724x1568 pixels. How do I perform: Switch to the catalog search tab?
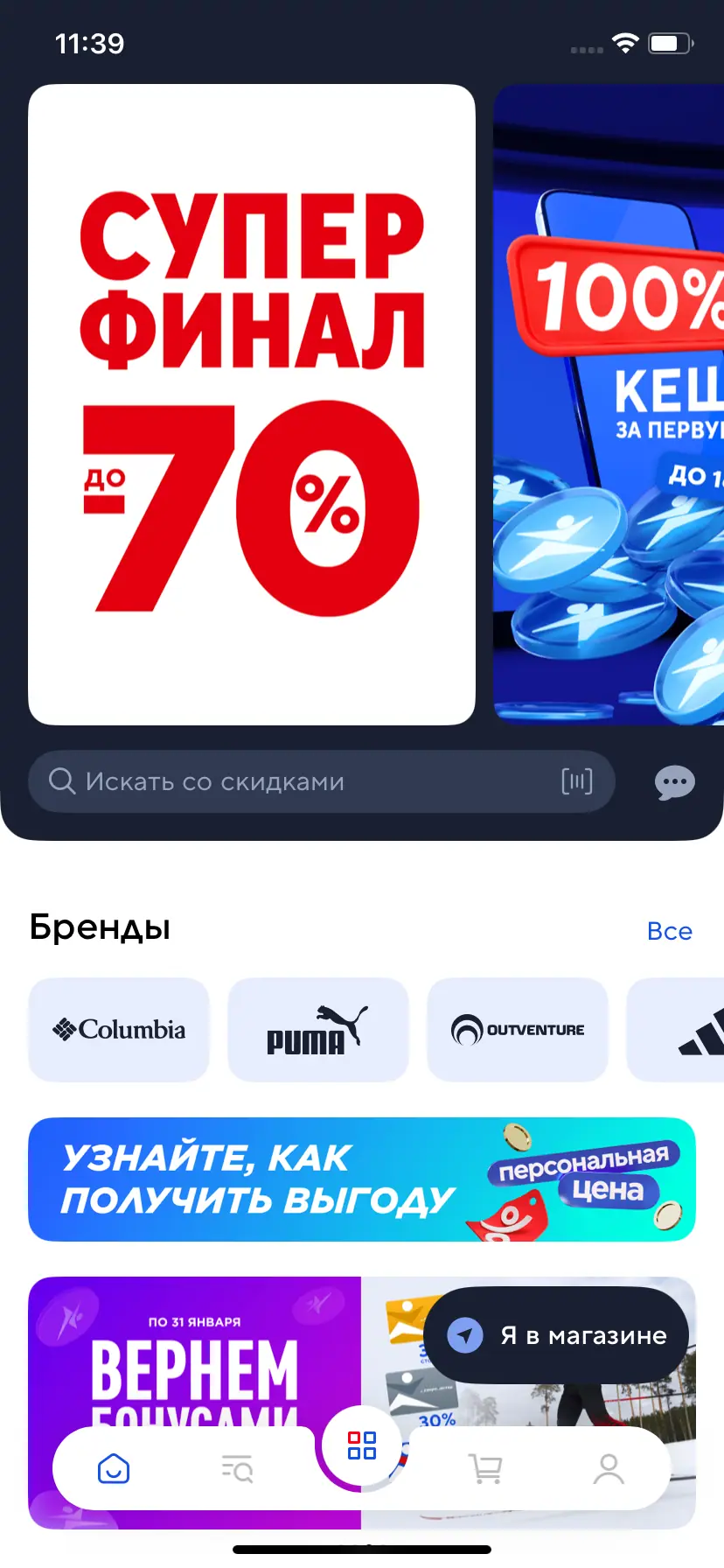point(237,1468)
